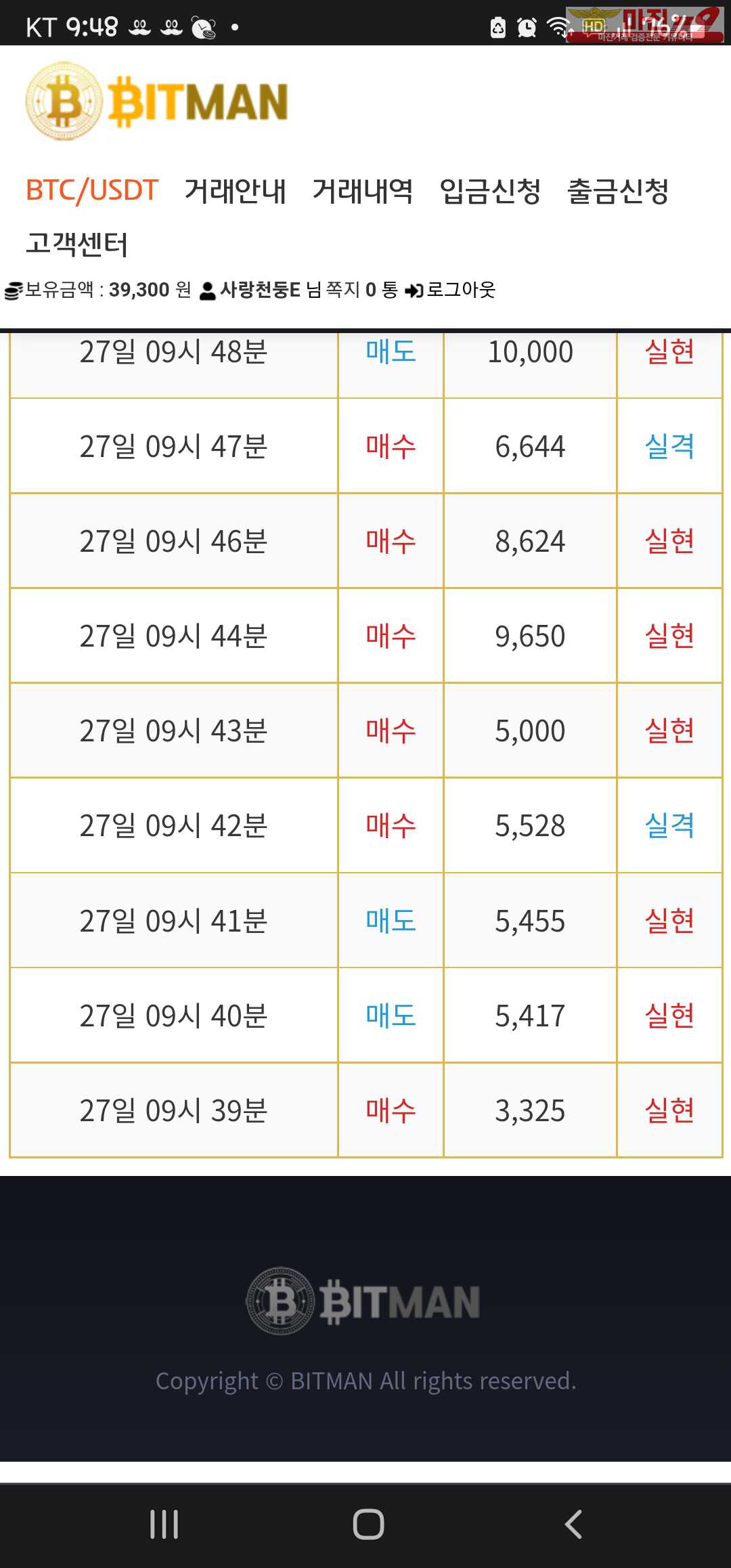Tap the system back button
The image size is (731, 1568).
[573, 1525]
